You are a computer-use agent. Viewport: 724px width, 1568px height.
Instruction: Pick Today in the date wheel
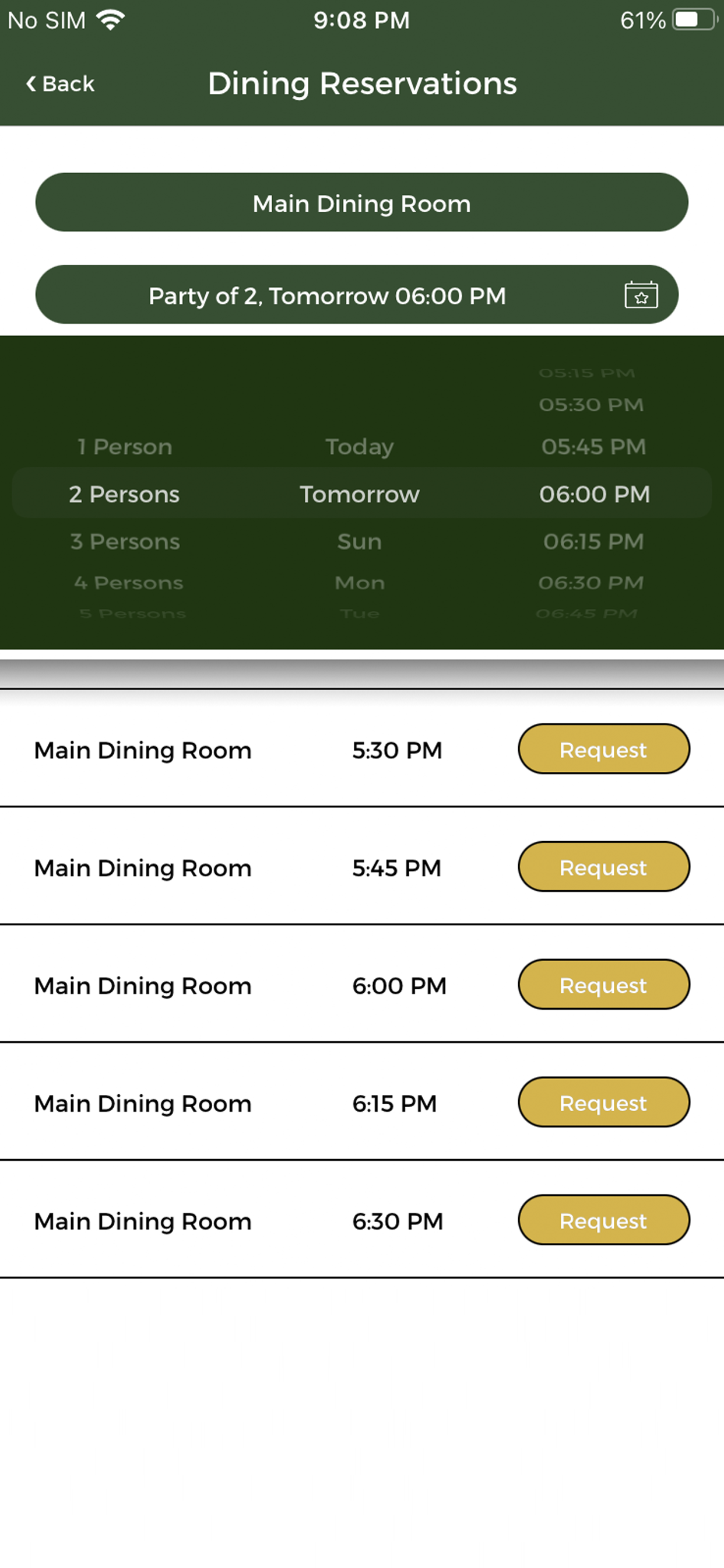[360, 447]
